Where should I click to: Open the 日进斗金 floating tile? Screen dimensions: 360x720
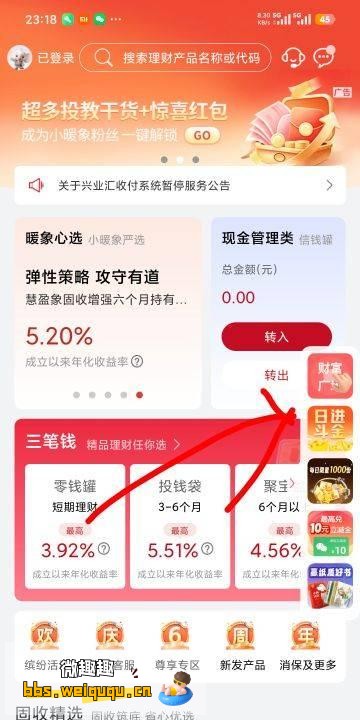330,428
